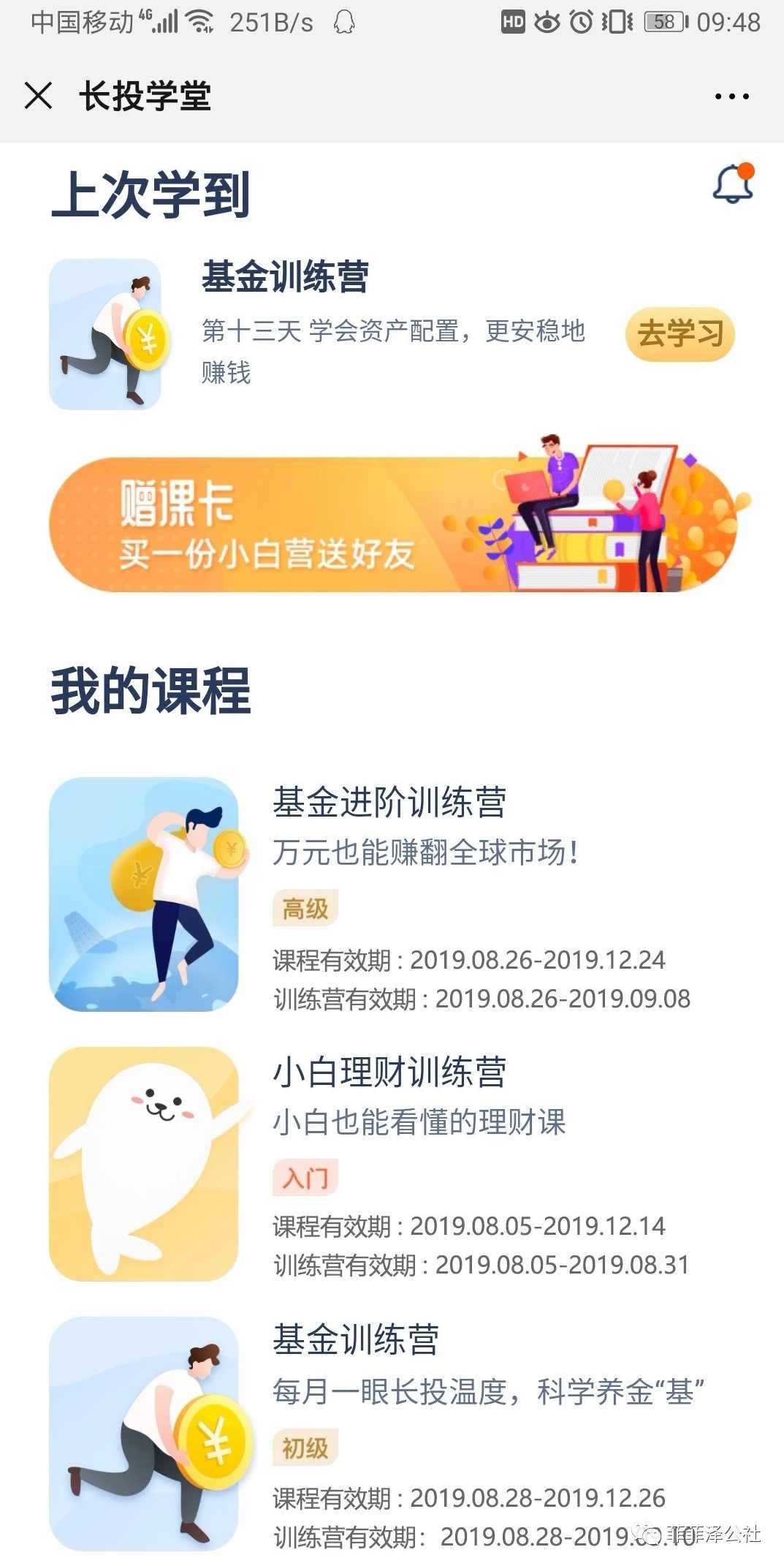Tap the signal strength bars indicator

(164, 23)
